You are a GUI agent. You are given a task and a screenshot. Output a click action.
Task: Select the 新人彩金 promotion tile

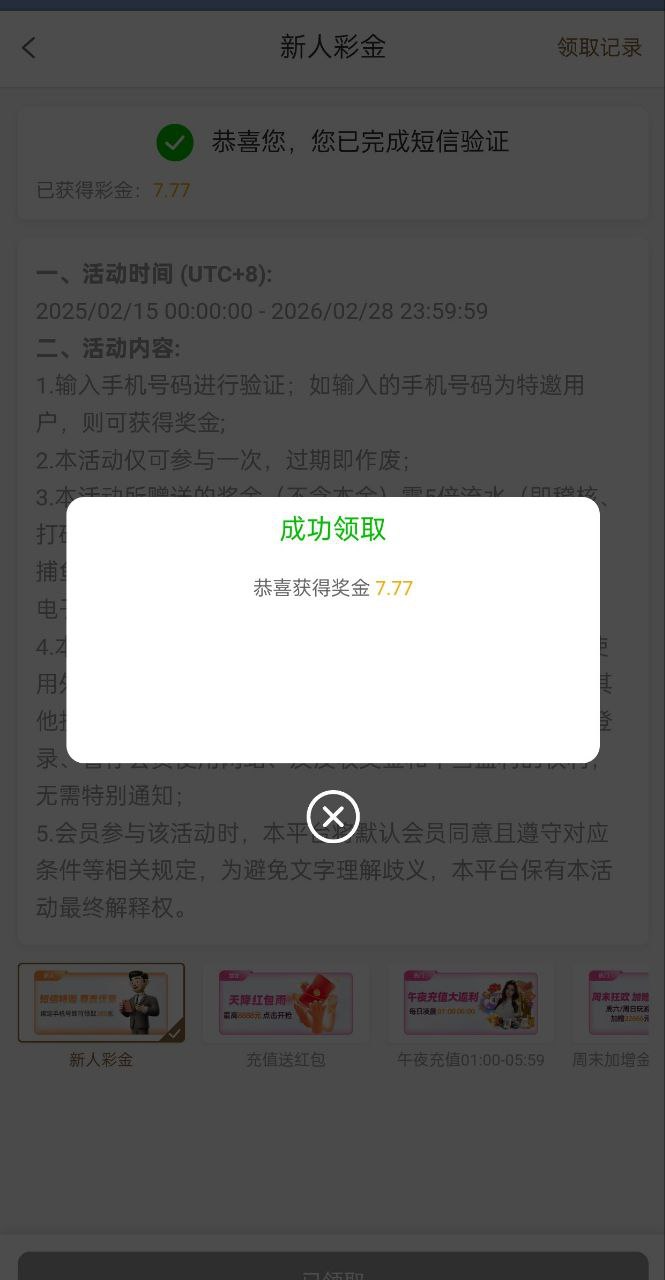(101, 1004)
